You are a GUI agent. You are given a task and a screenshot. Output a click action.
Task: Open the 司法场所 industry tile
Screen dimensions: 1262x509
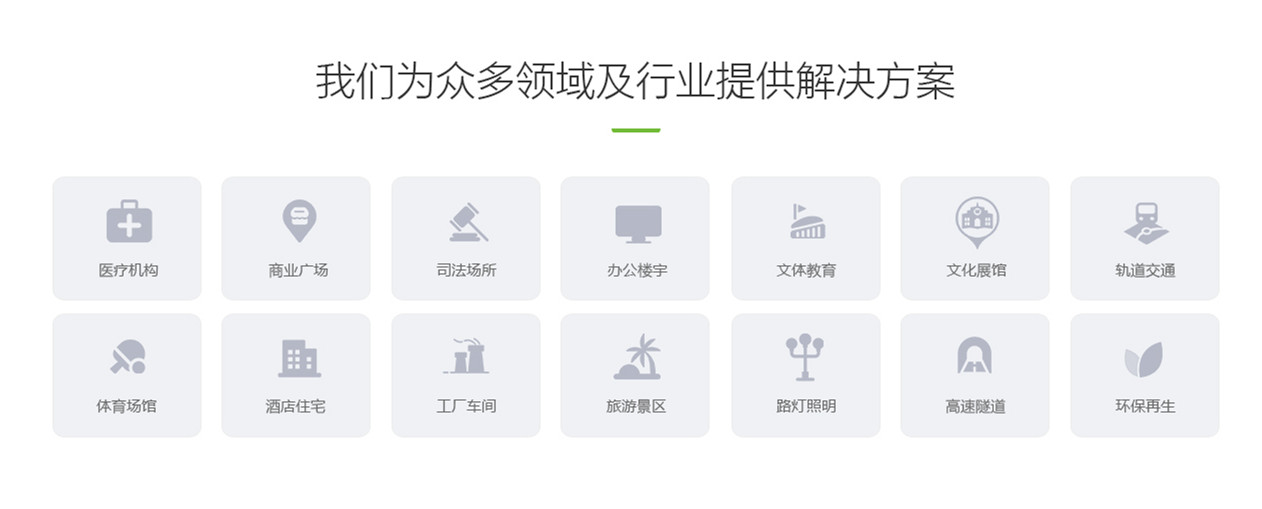(466, 238)
